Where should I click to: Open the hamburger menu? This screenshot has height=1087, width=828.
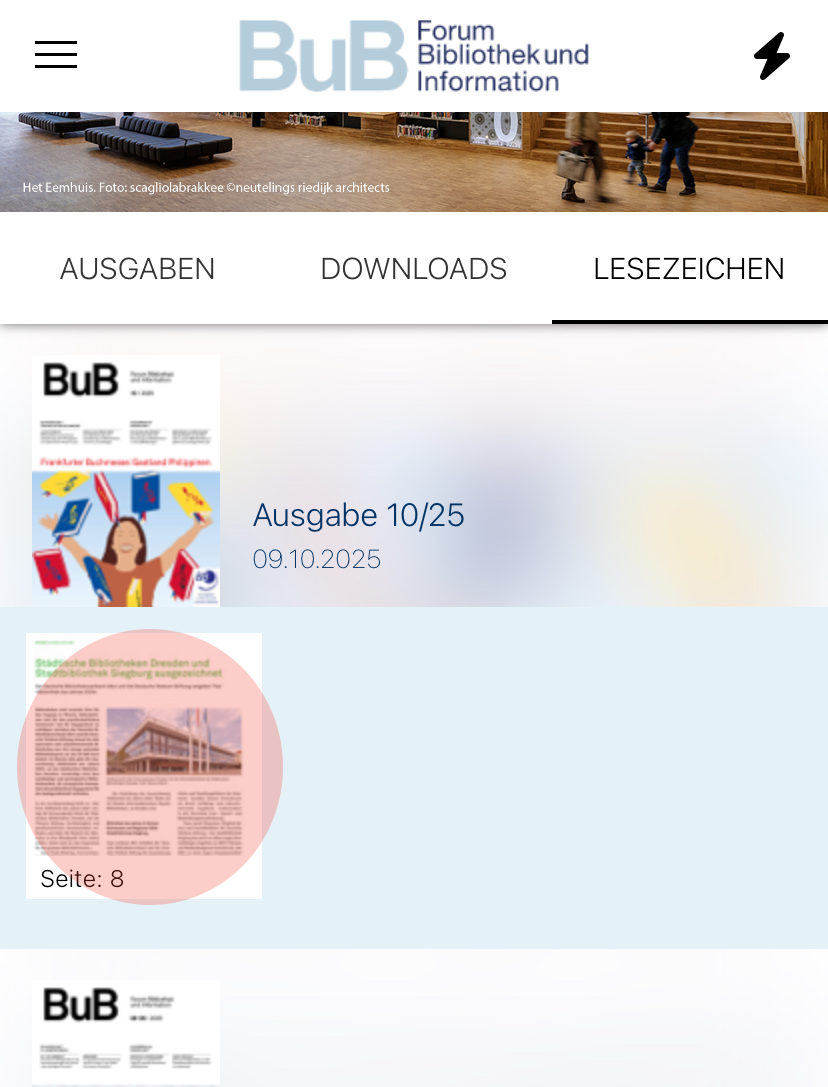[x=56, y=55]
